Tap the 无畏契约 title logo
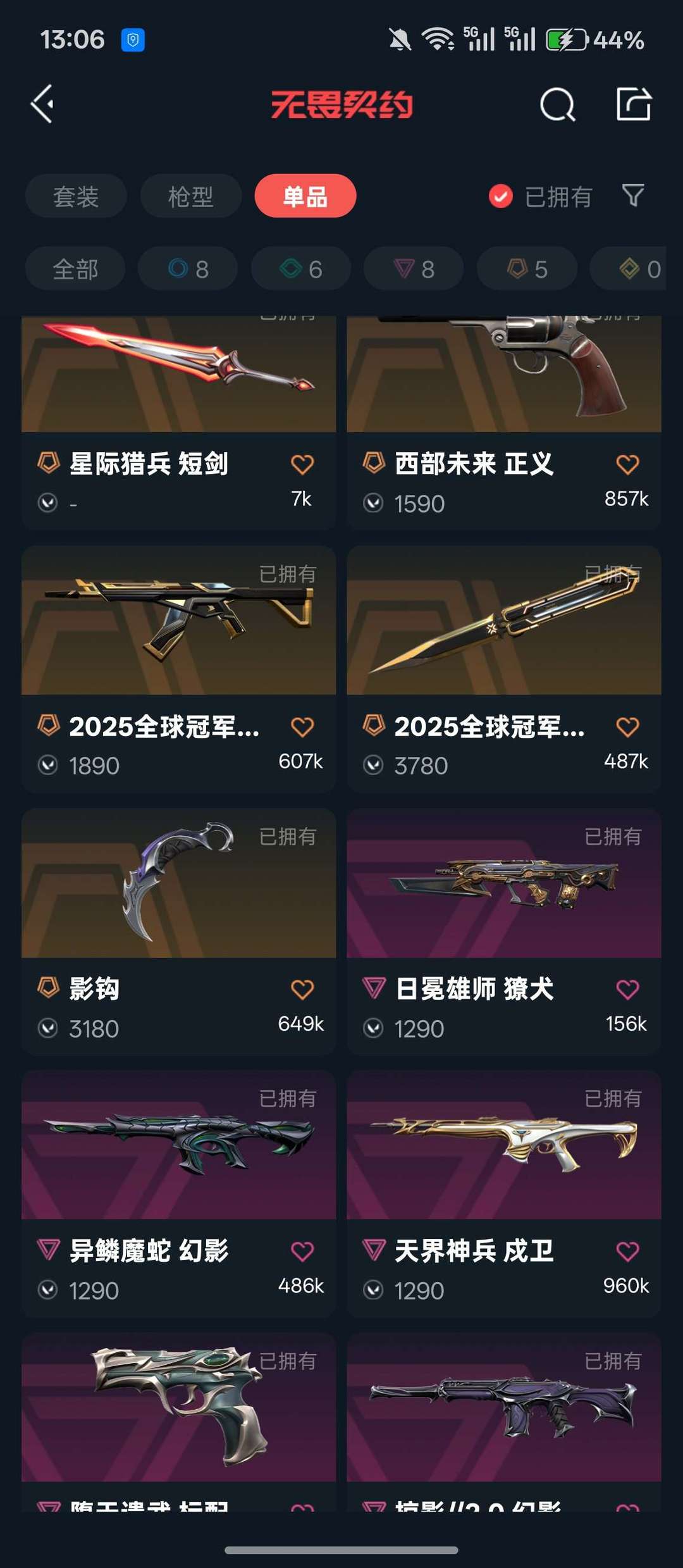The width and height of the screenshot is (683, 1568). tap(341, 105)
